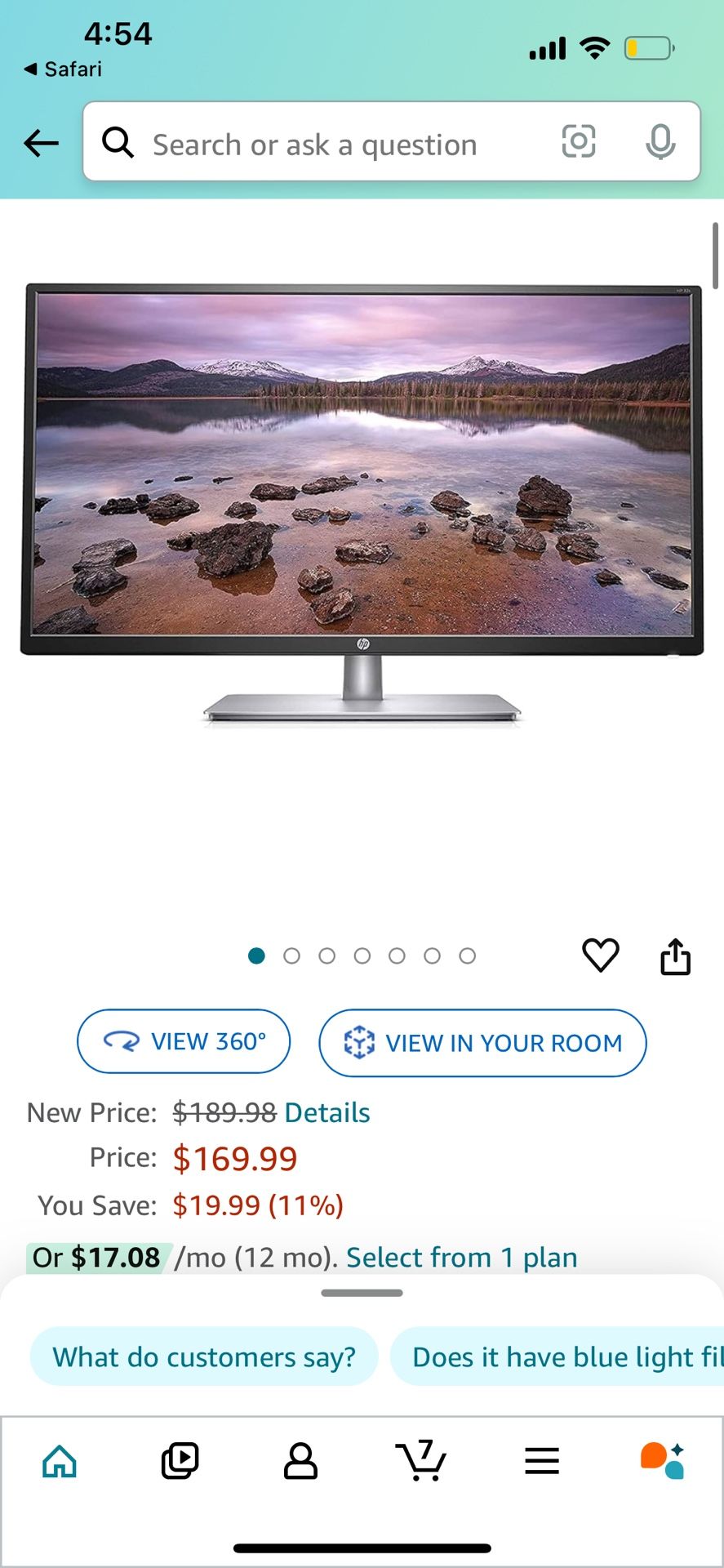
Task: Add the monitor to wish list heart
Action: (x=601, y=955)
